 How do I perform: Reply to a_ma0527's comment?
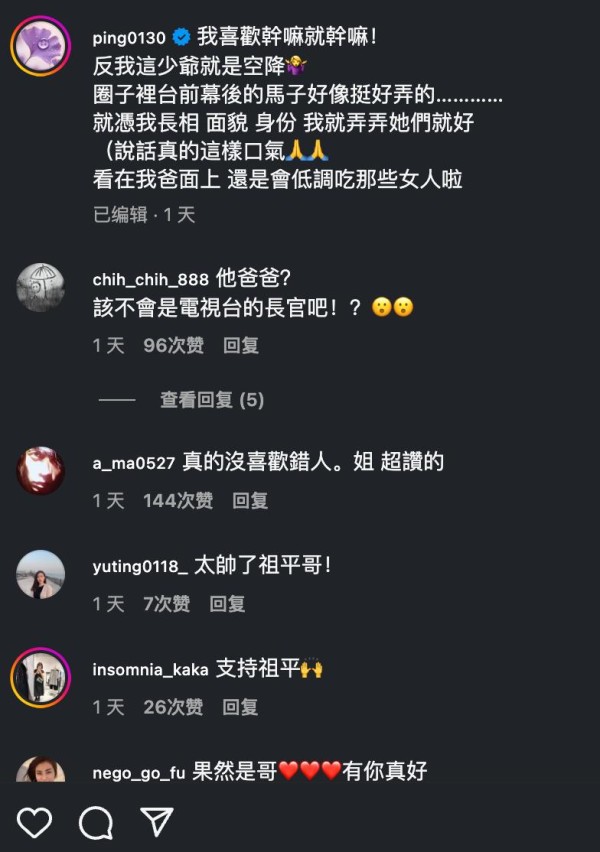click(250, 500)
